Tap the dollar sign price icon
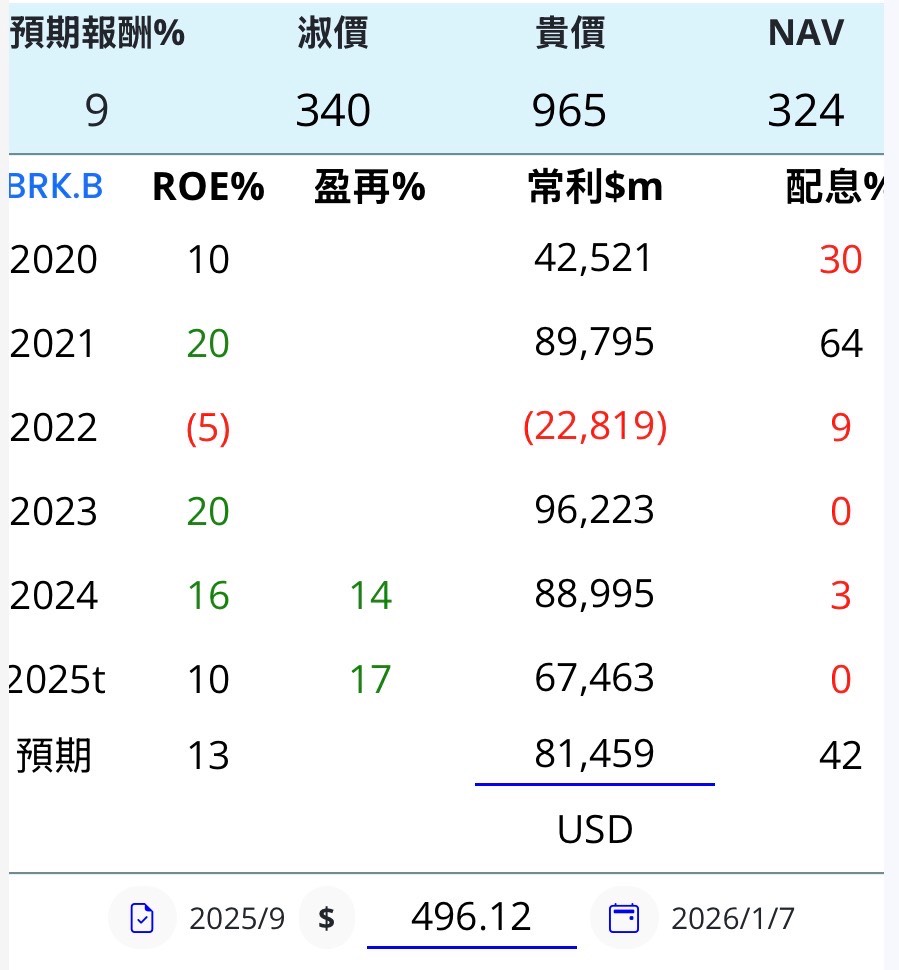Viewport: 899px width, 970px height. 327,918
